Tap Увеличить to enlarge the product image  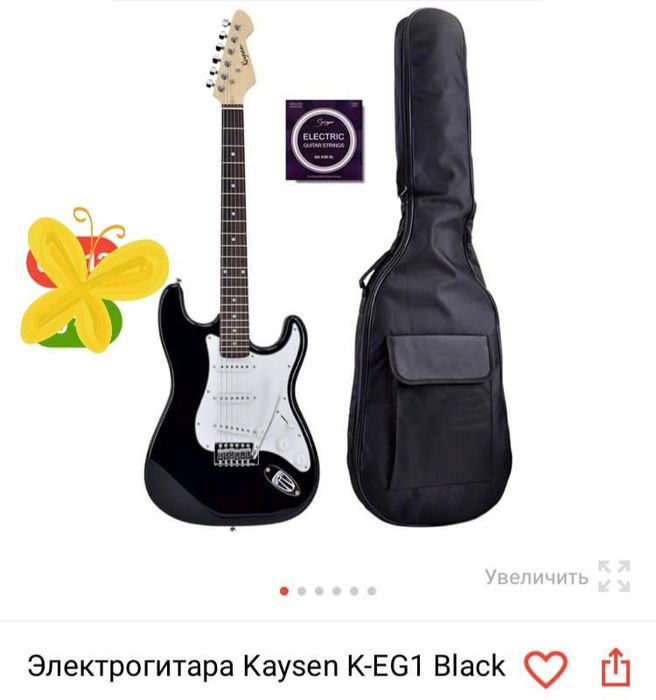click(557, 577)
